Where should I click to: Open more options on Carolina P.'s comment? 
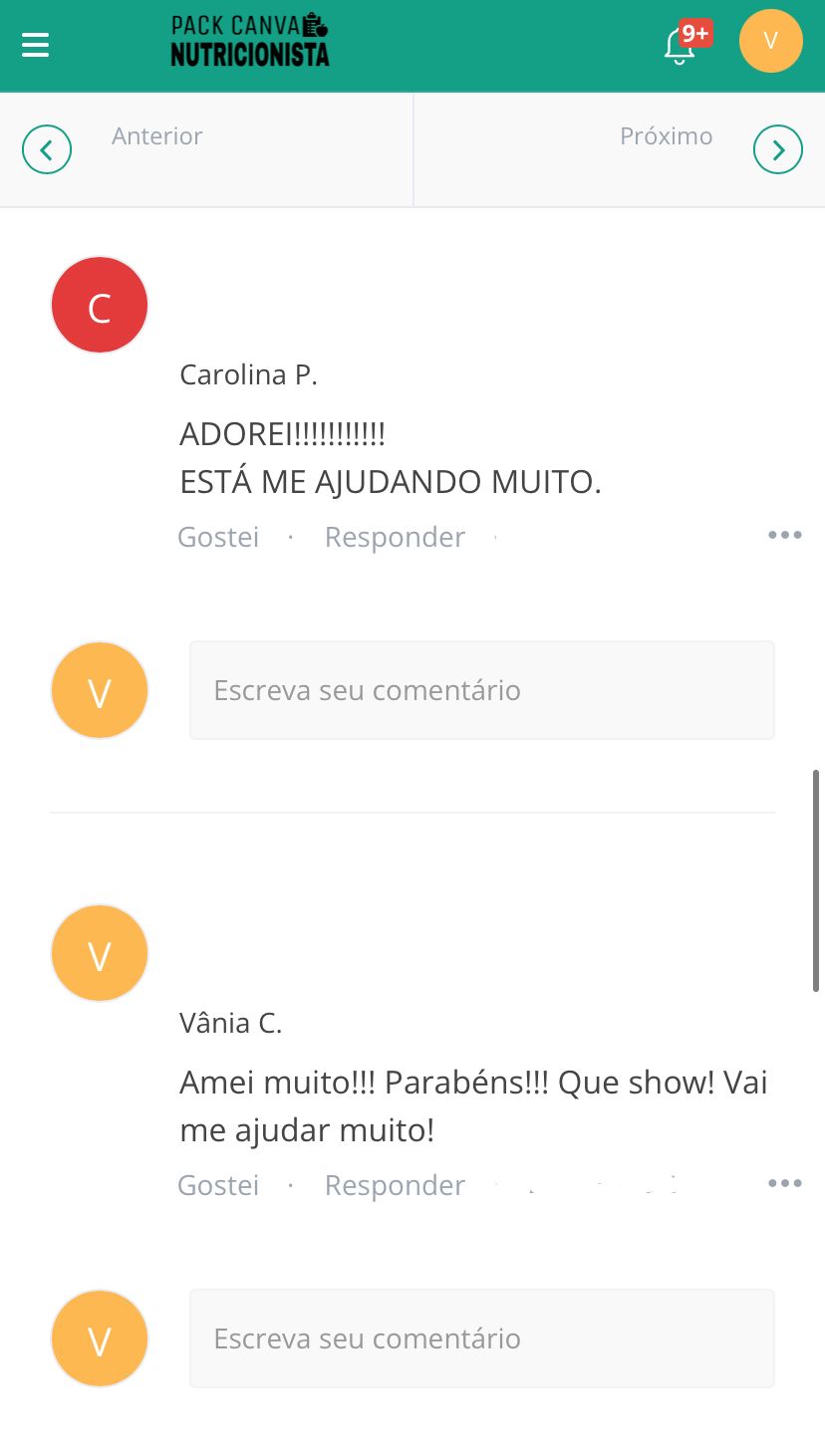point(784,536)
